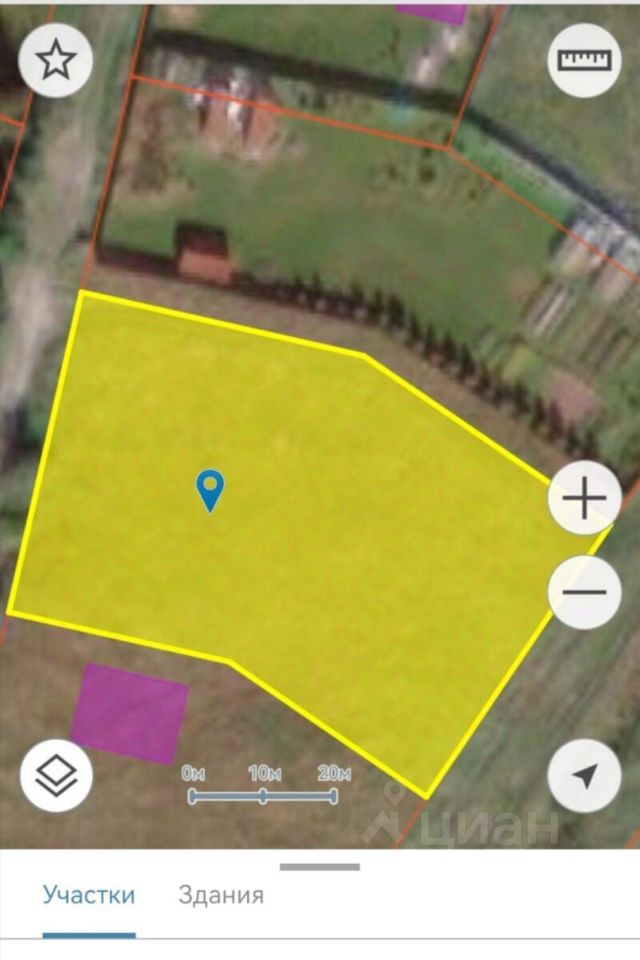Viewport: 640px width, 960px height.
Task: Switch to the Здания tab
Action: coord(221,895)
